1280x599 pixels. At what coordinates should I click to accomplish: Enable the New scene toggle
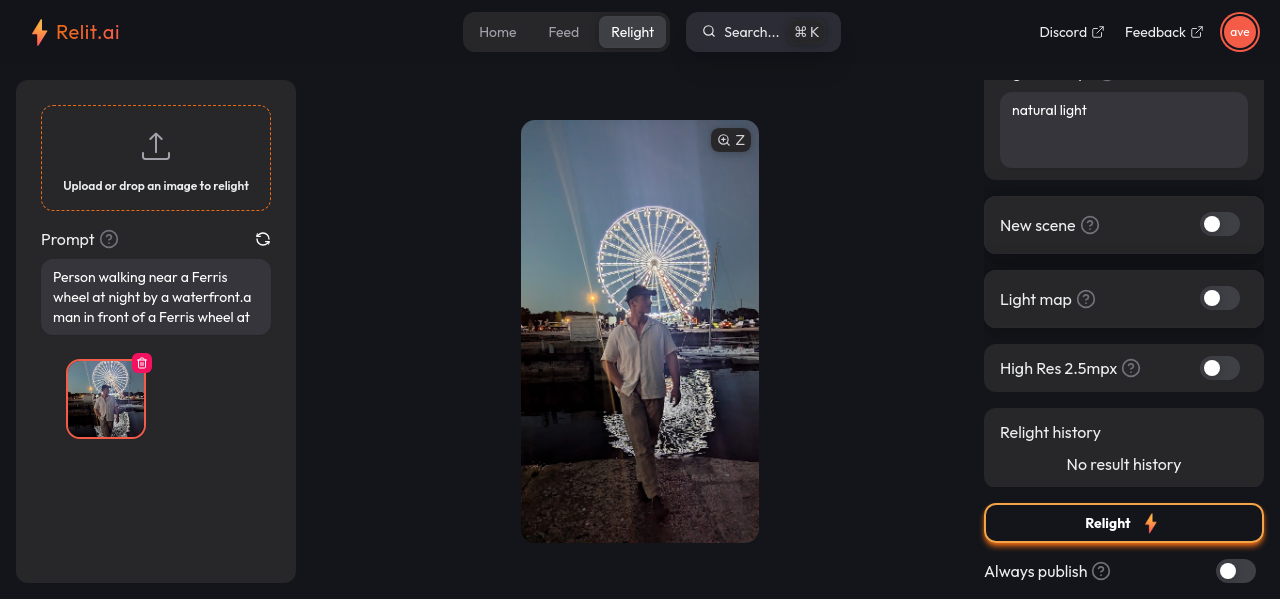click(x=1219, y=224)
